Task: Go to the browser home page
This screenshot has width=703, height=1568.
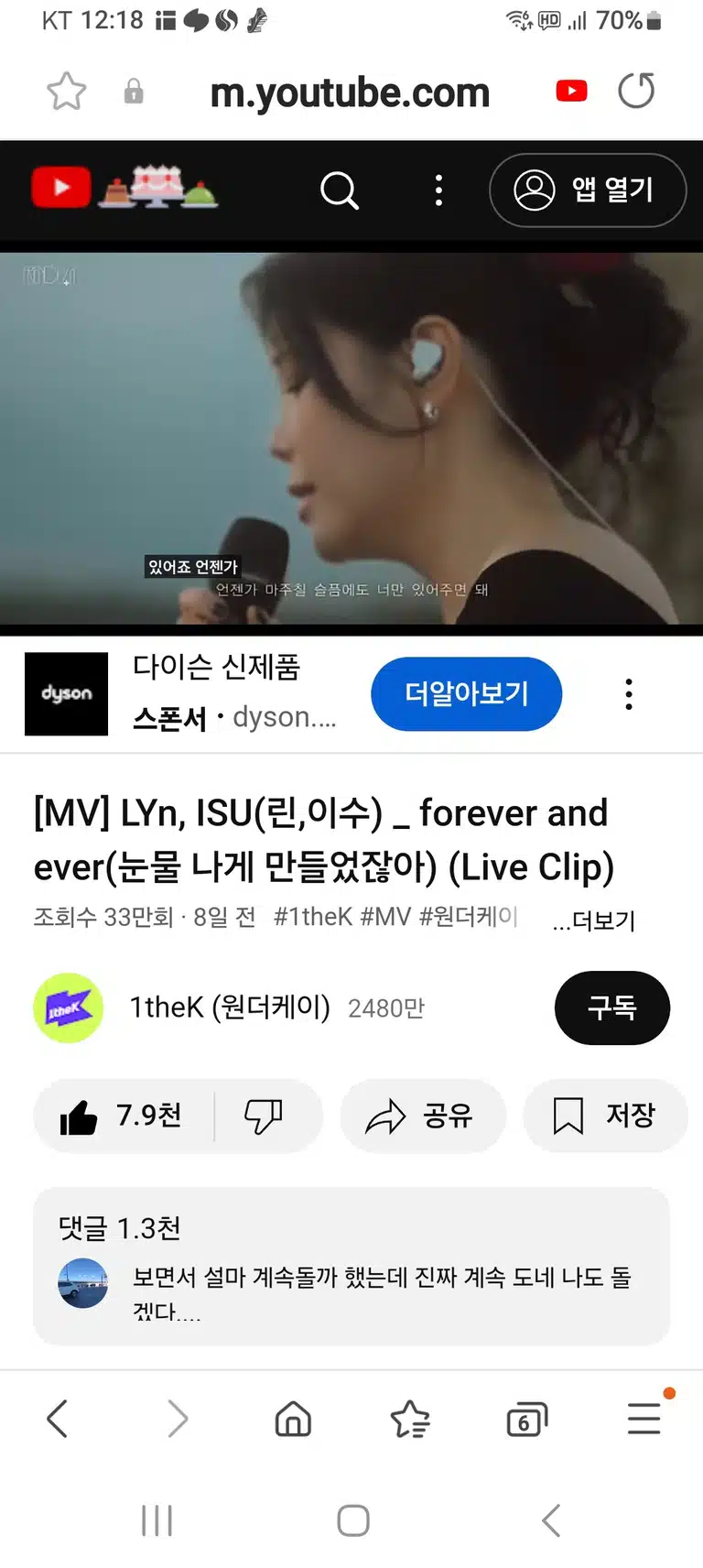Action: pos(293,1420)
